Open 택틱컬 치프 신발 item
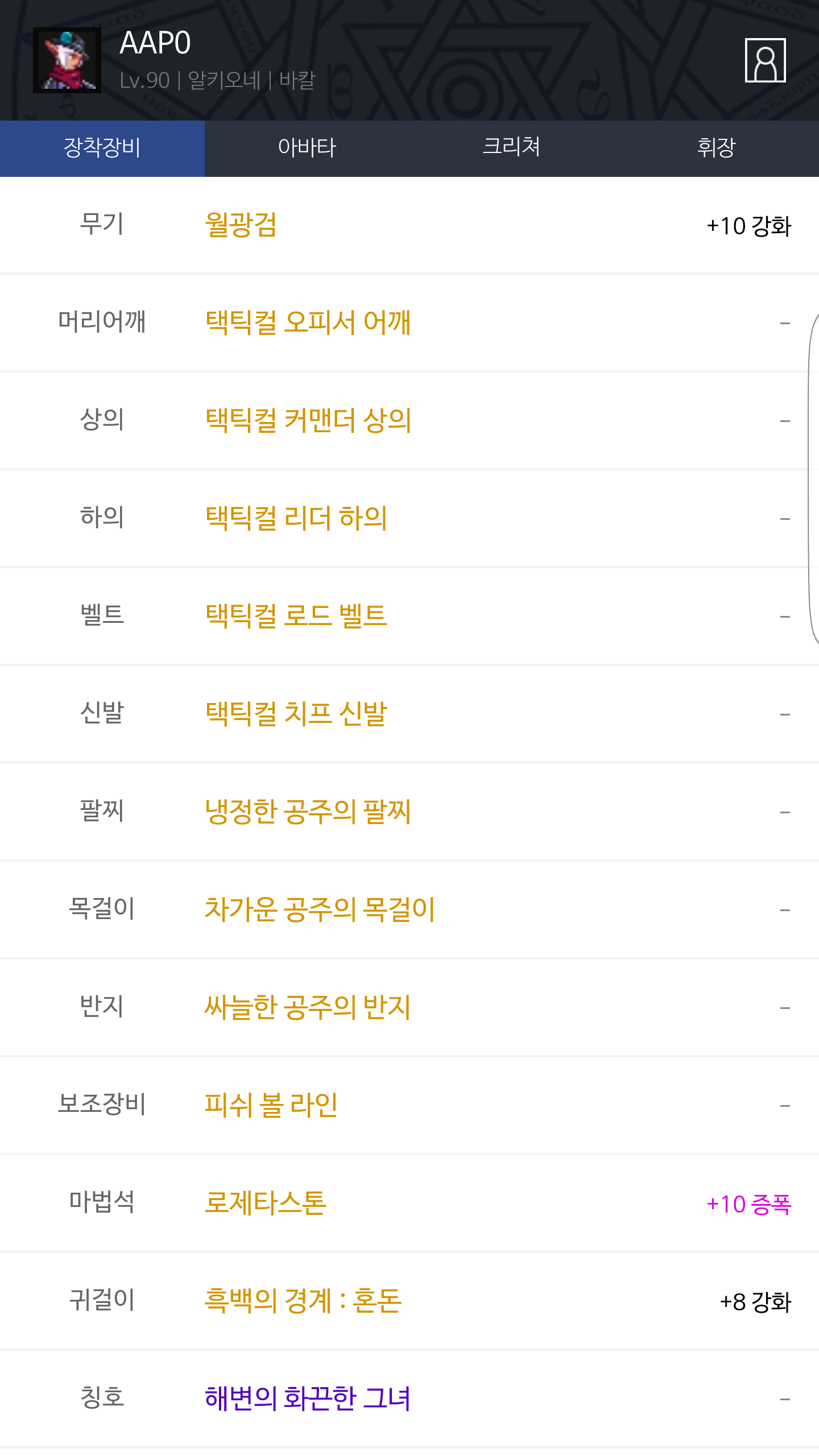This screenshot has height=1456, width=819. click(x=409, y=714)
